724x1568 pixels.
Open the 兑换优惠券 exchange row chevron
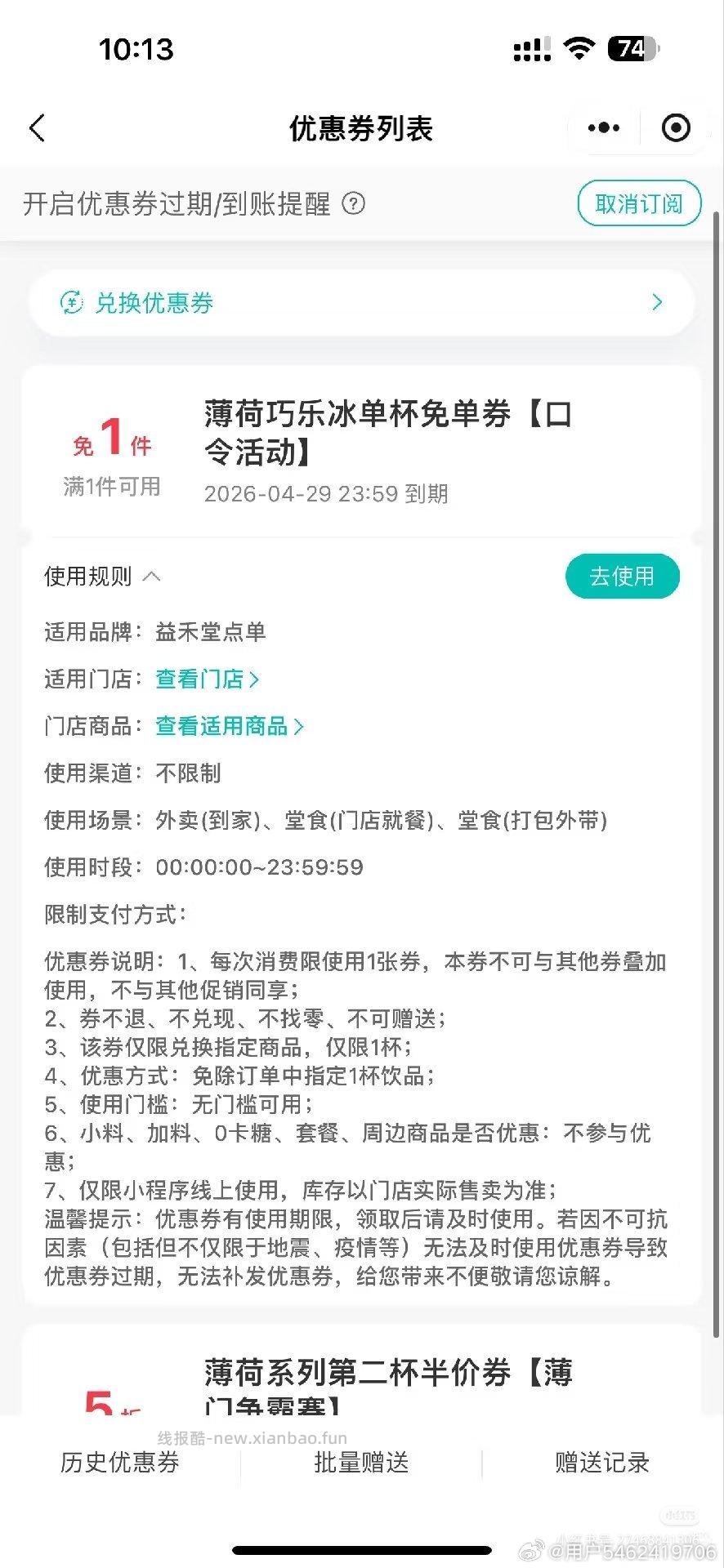[x=656, y=302]
